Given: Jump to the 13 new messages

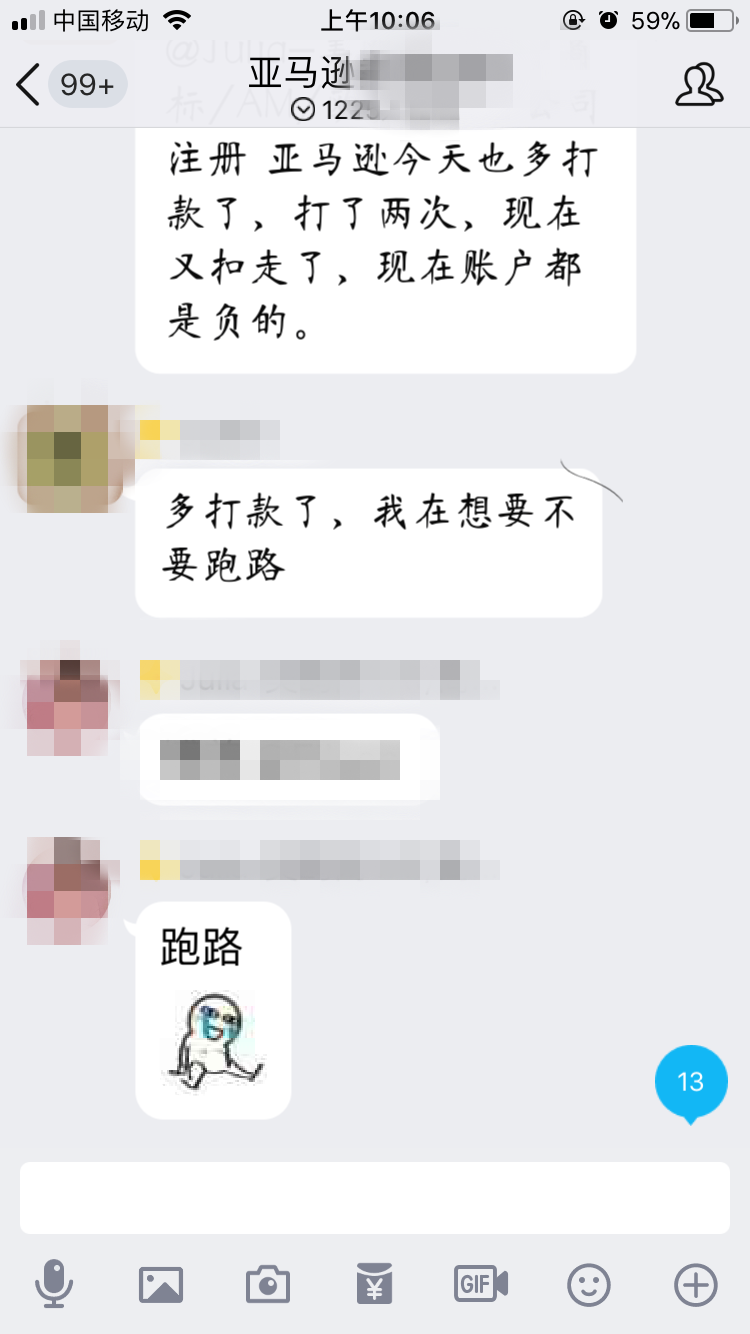Looking at the screenshot, I should [x=691, y=1082].
